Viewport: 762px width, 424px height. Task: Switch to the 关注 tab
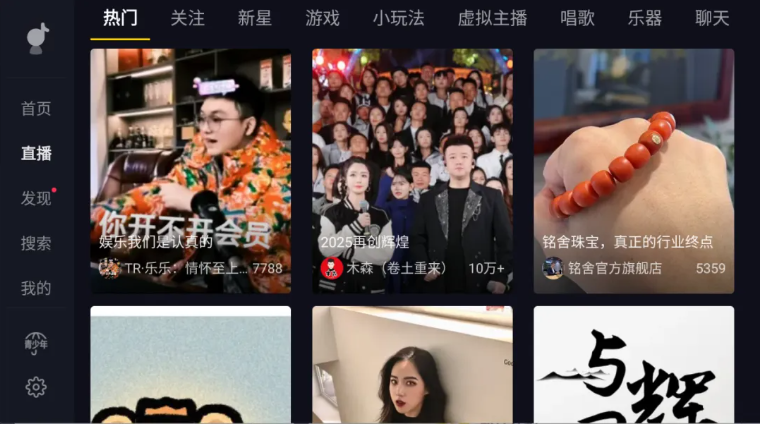point(187,18)
